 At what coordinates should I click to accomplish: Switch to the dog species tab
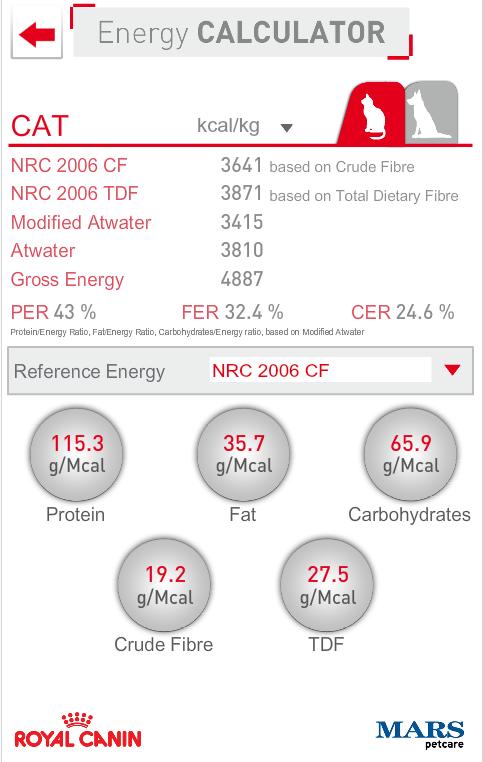coord(432,113)
